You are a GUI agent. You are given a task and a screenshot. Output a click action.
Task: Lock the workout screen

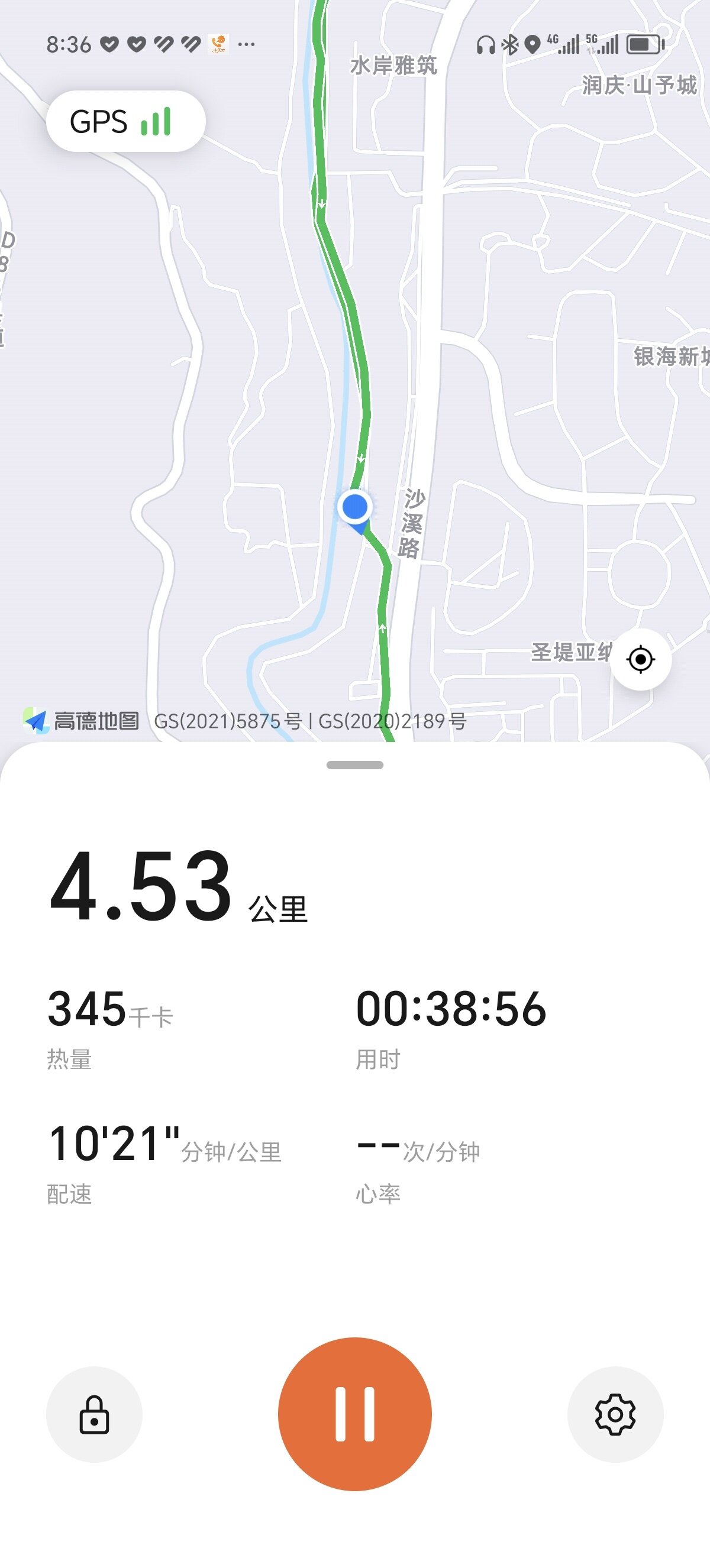click(95, 1414)
